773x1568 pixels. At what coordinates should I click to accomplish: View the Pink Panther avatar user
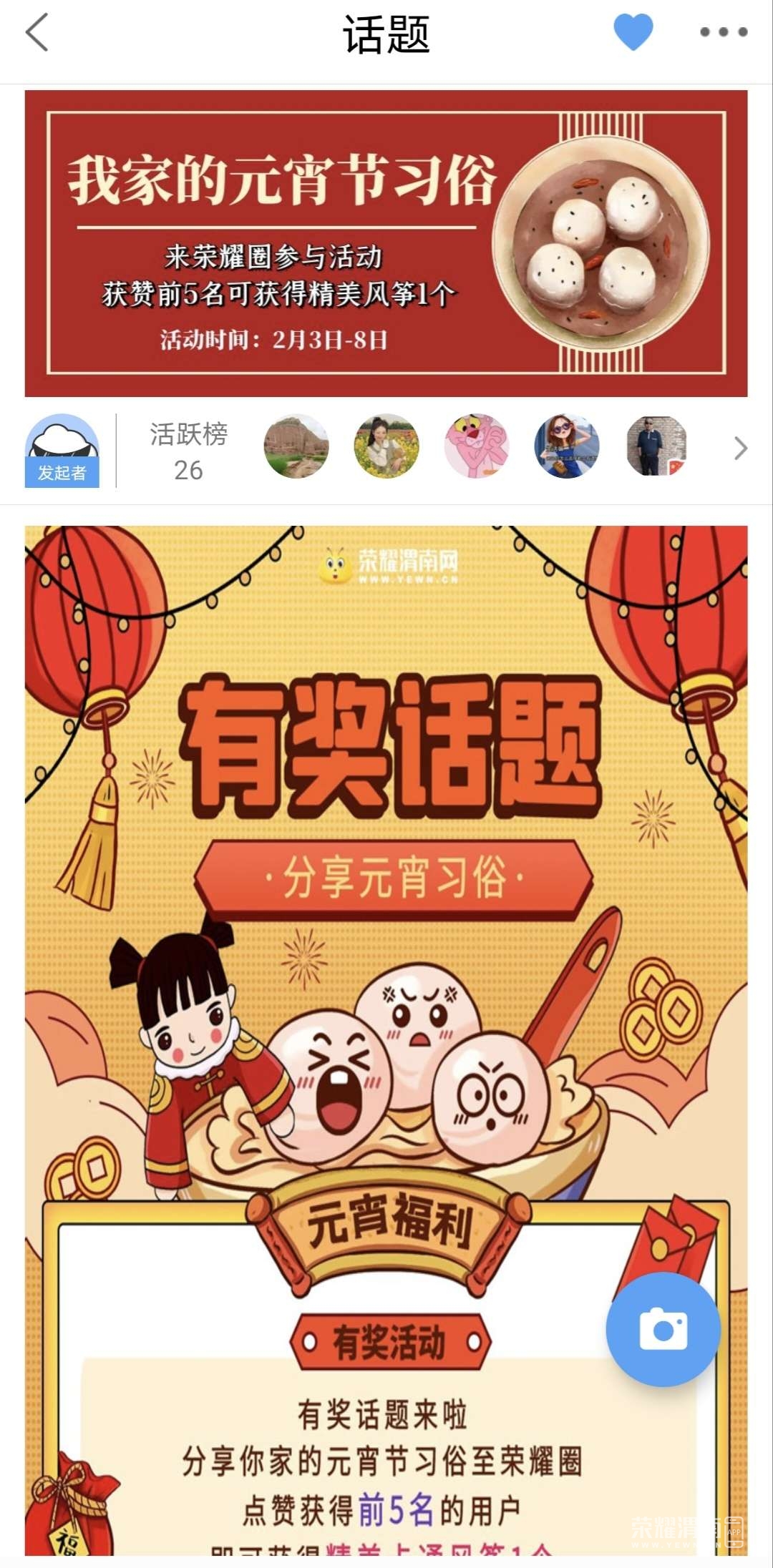476,446
